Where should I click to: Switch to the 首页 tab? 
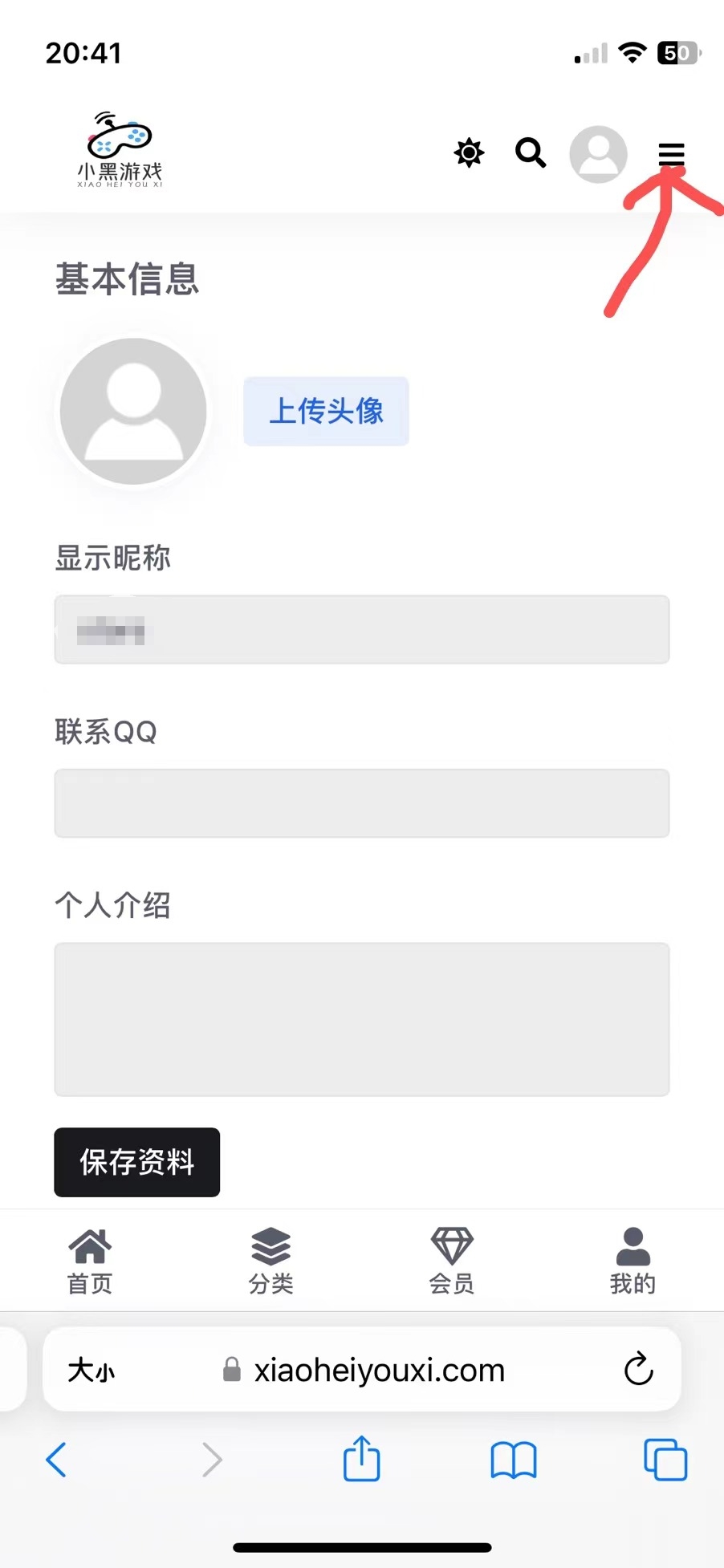[90, 1261]
